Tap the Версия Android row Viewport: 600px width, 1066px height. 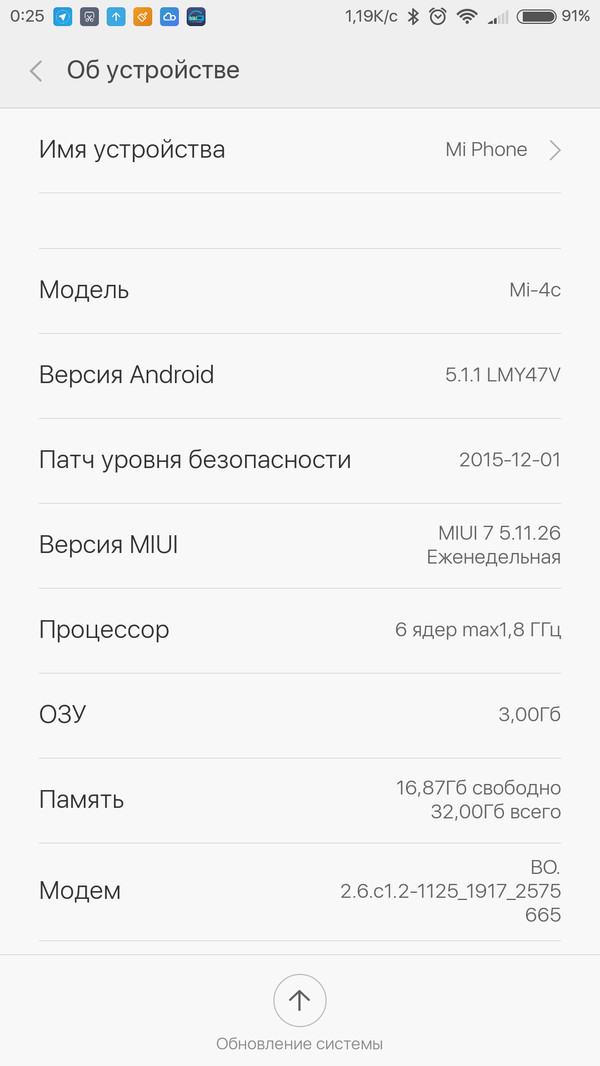pos(300,375)
